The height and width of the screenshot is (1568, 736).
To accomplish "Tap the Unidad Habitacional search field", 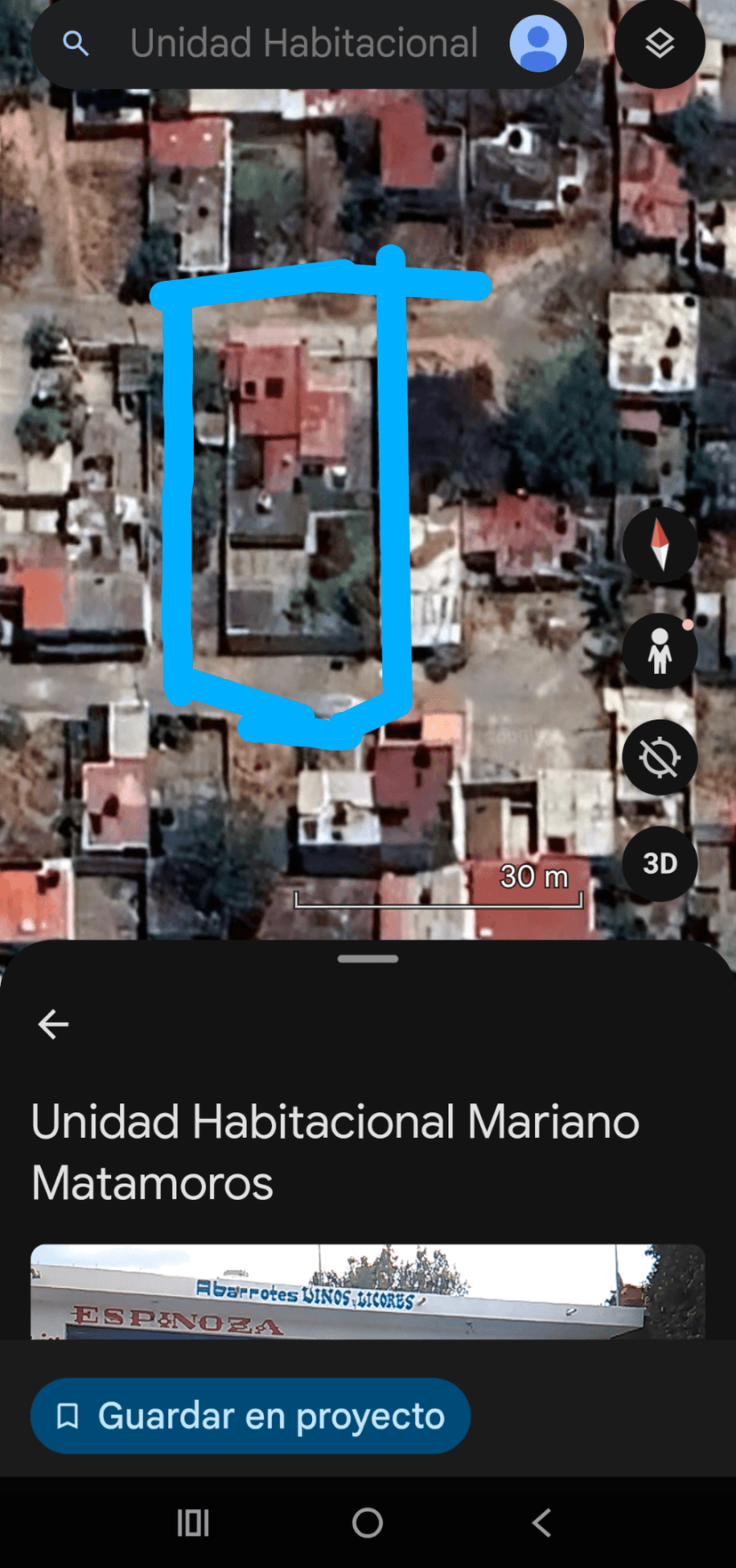I will [302, 44].
